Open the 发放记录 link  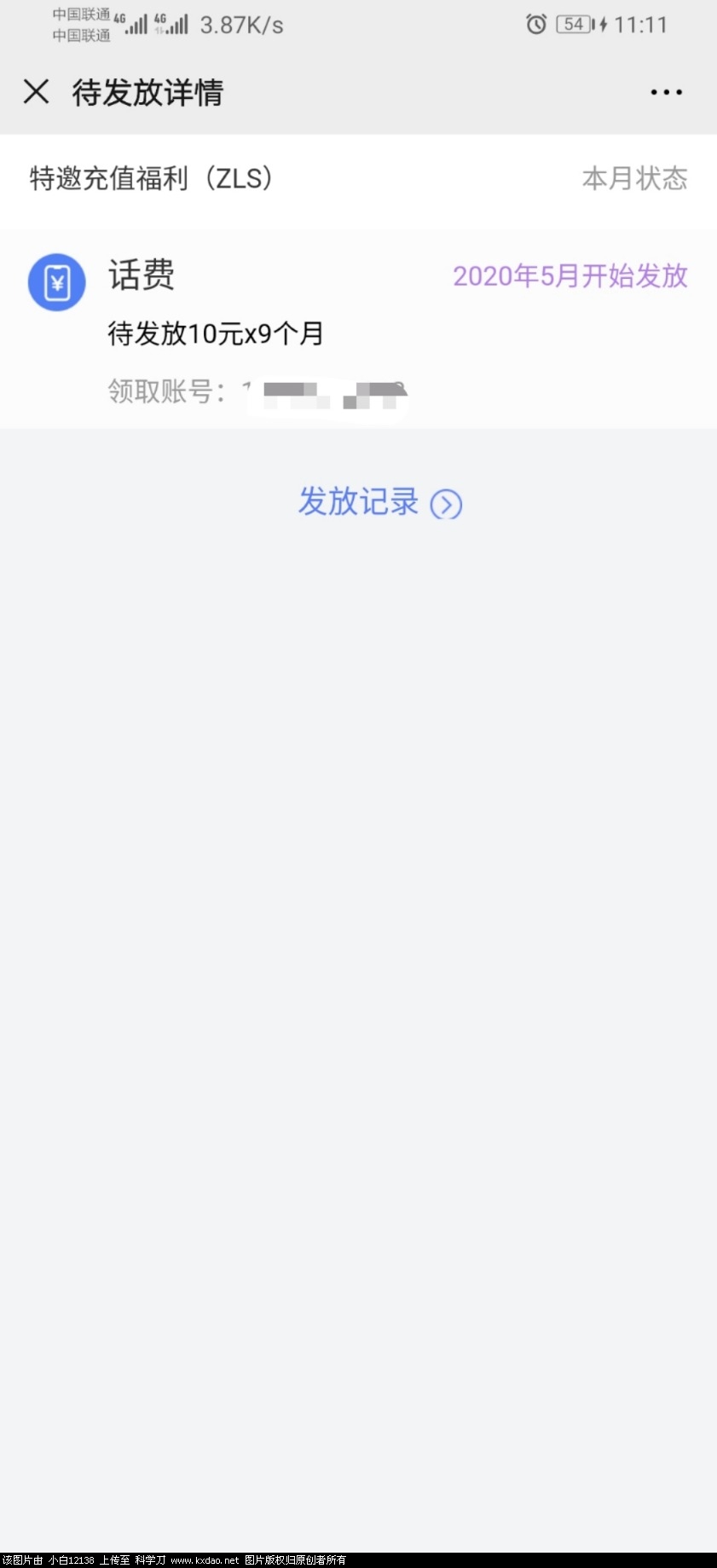379,502
